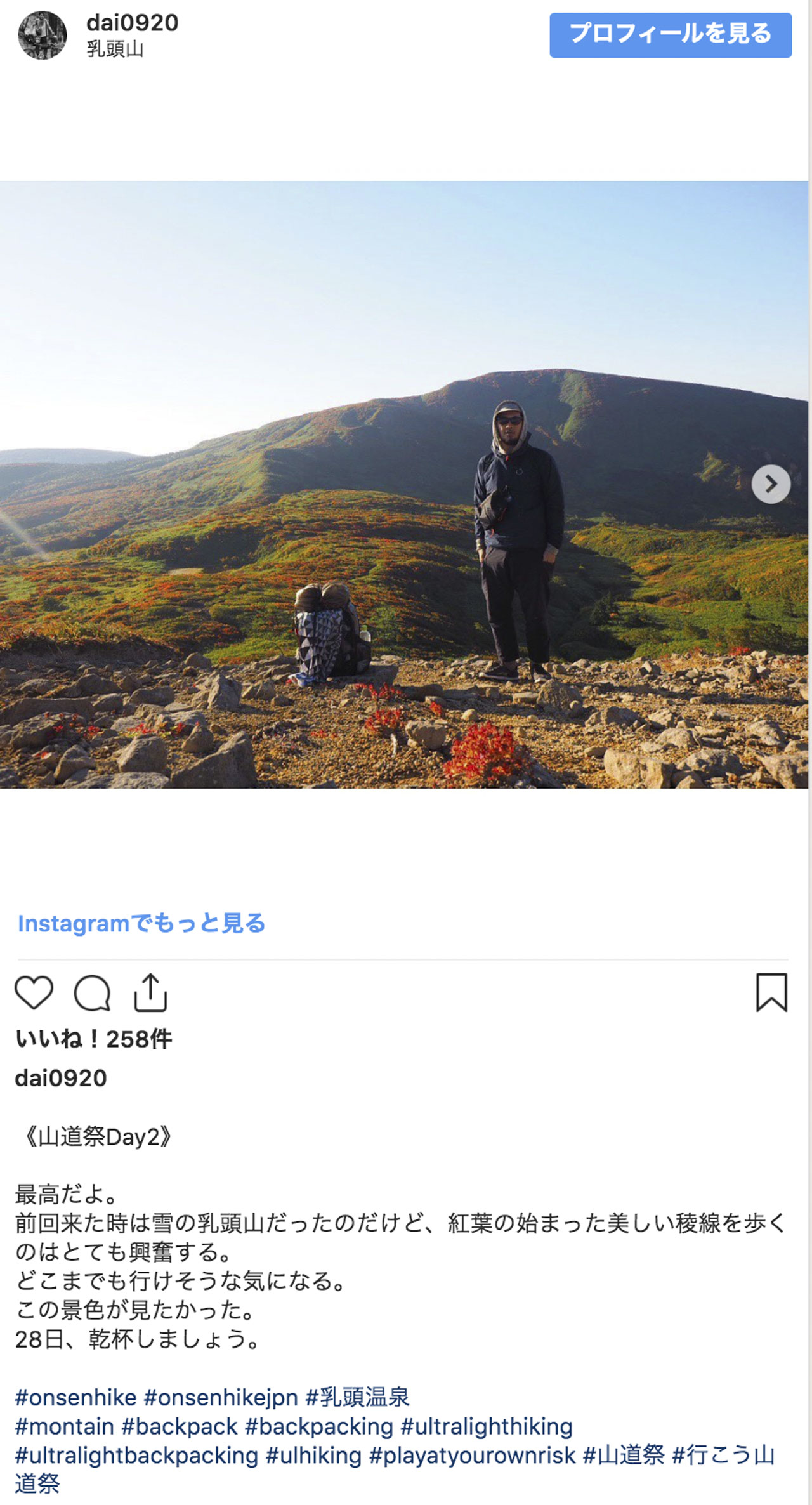Open the #onsenhike hashtag
This screenshot has width=812, height=1505.
(75, 1398)
